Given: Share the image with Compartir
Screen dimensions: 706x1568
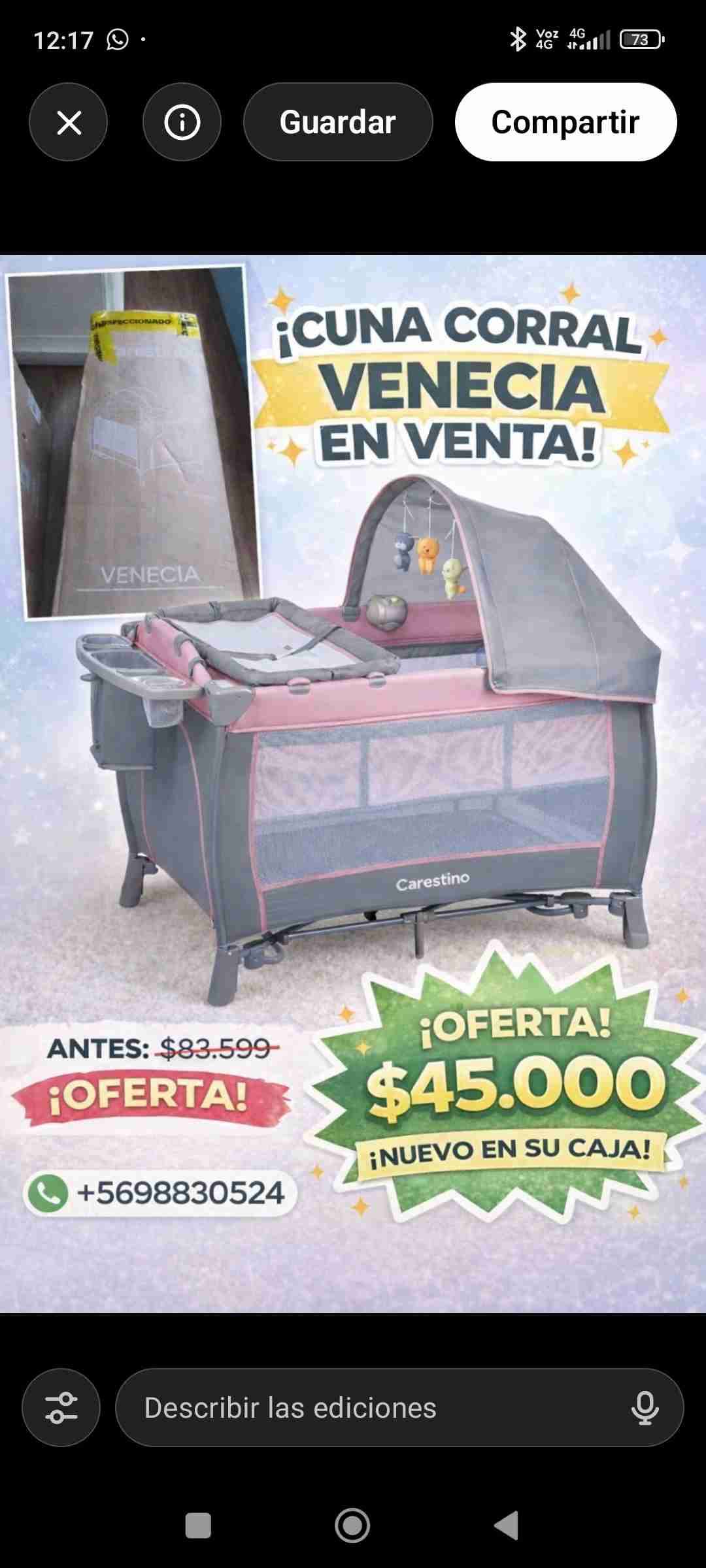Looking at the screenshot, I should 565,122.
